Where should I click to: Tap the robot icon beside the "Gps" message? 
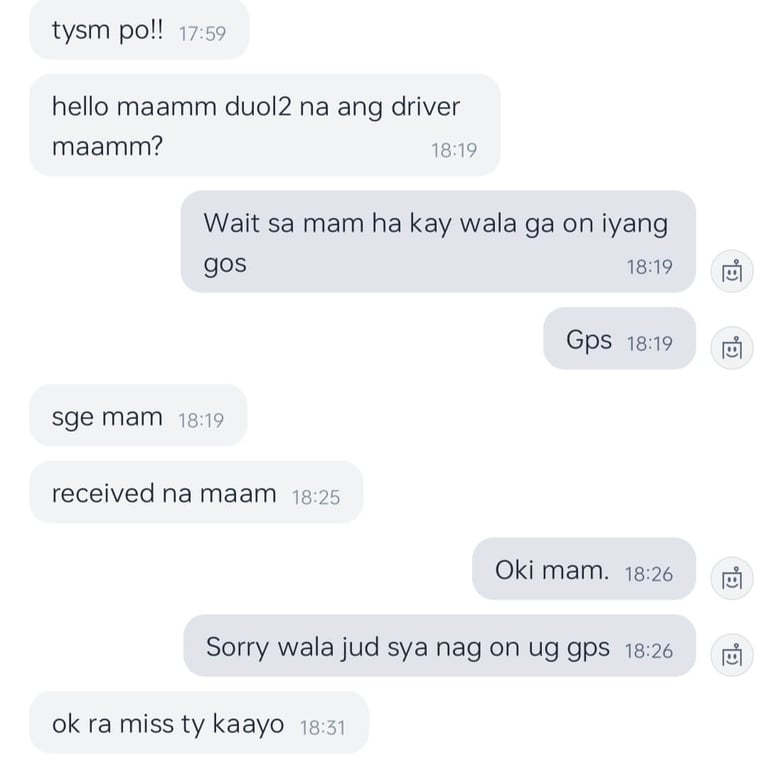(732, 348)
